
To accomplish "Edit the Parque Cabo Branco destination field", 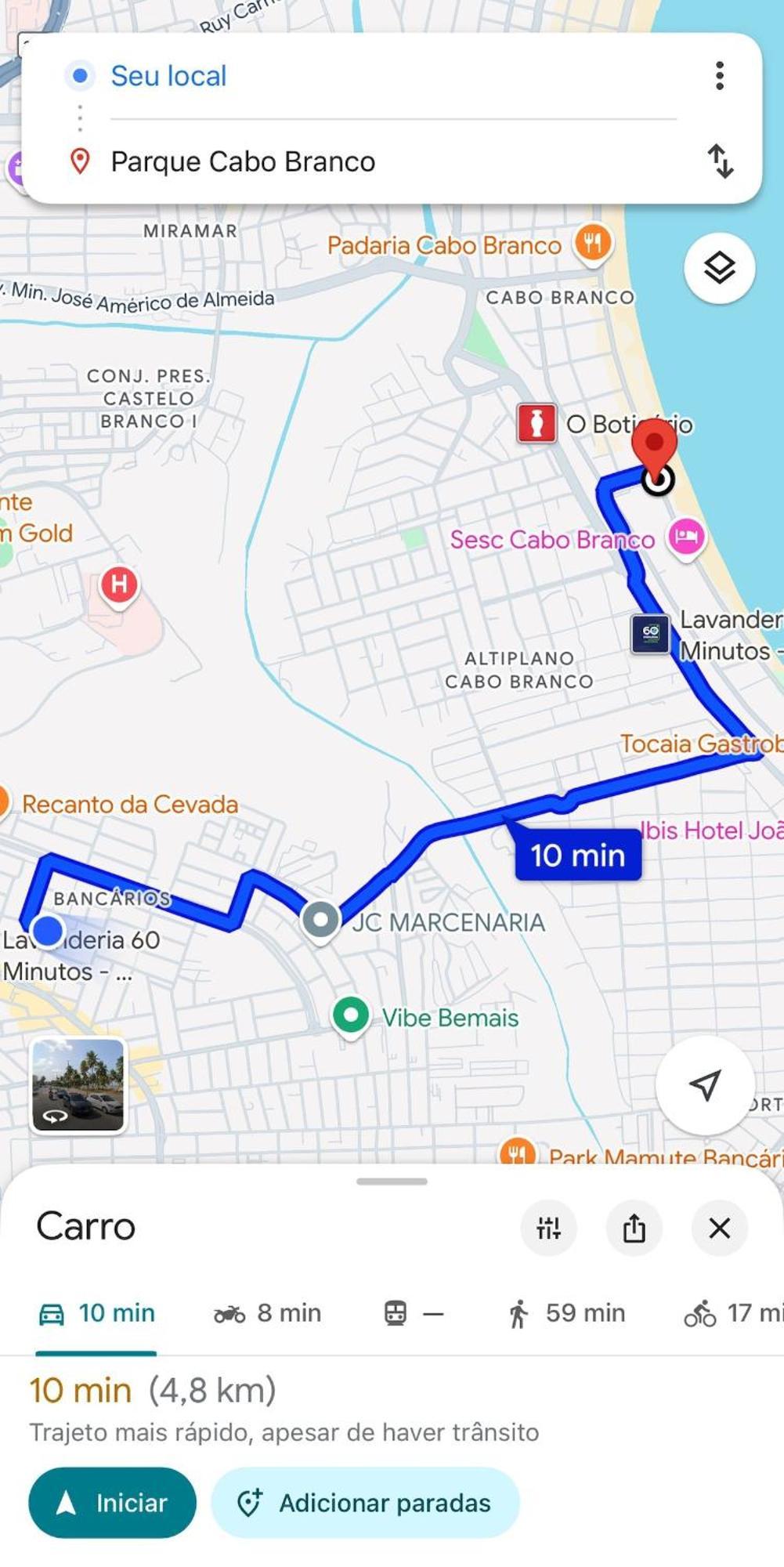I will point(243,161).
